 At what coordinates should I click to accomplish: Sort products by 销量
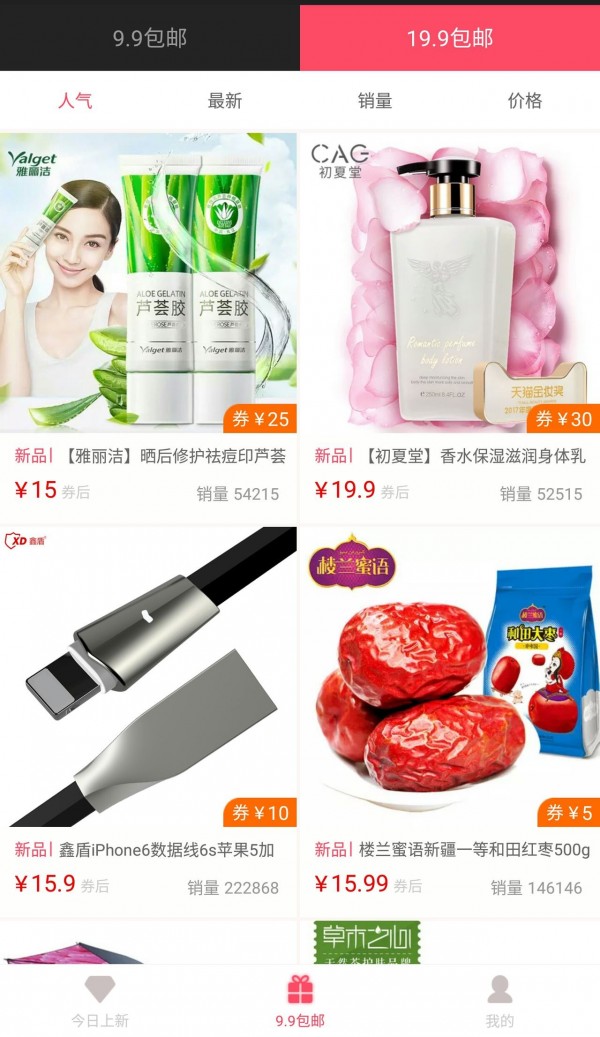[375, 100]
